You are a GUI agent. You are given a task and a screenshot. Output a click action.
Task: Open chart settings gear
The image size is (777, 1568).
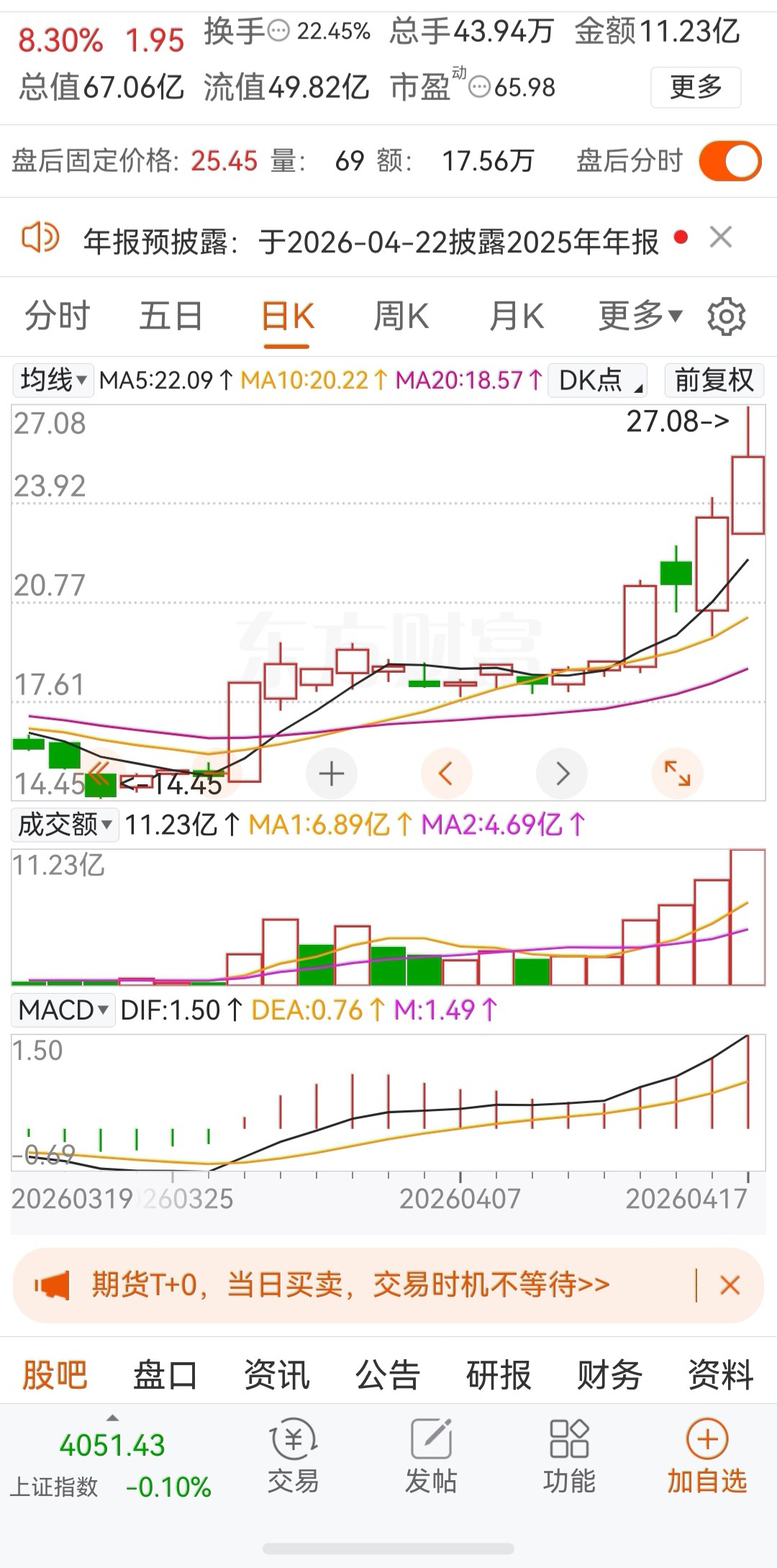(727, 317)
